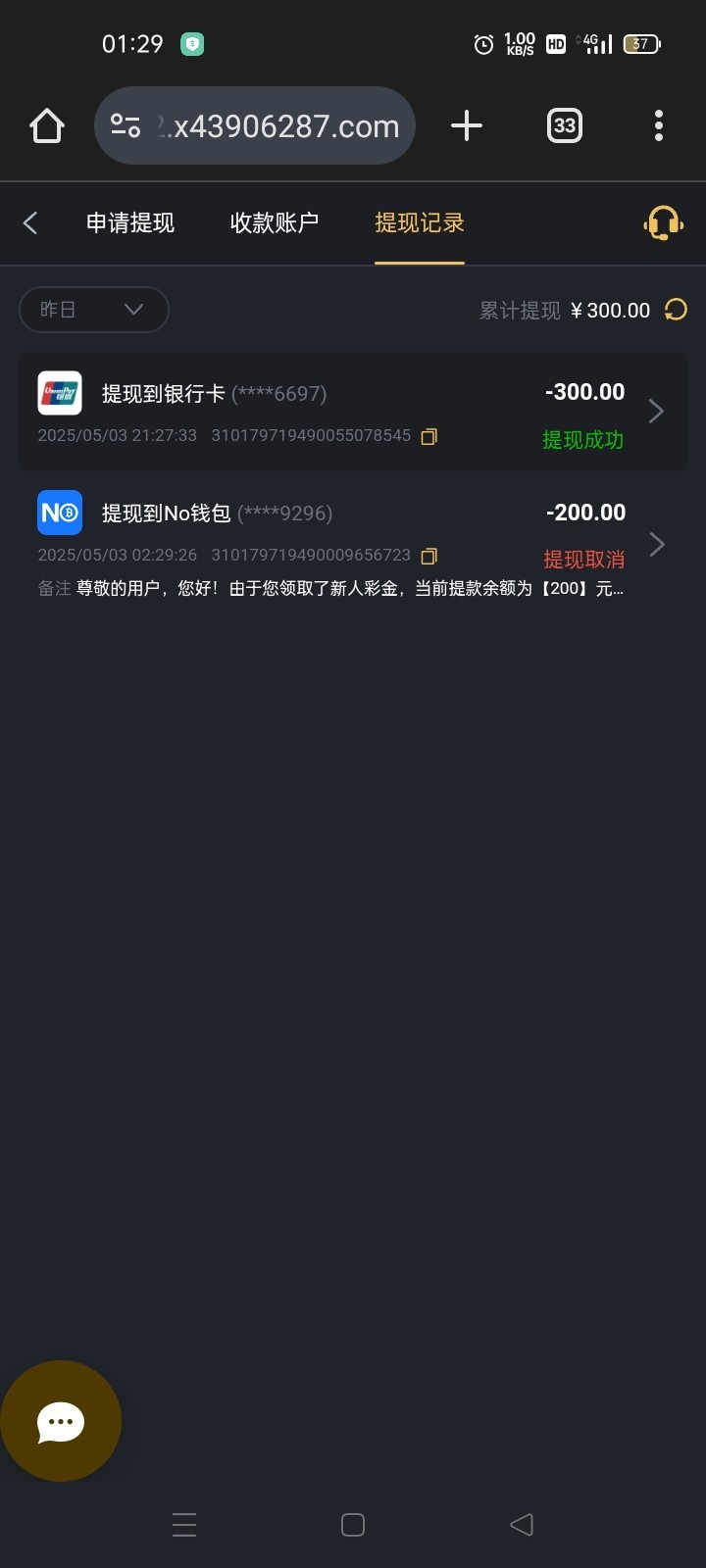Open a new browser tab

[467, 125]
